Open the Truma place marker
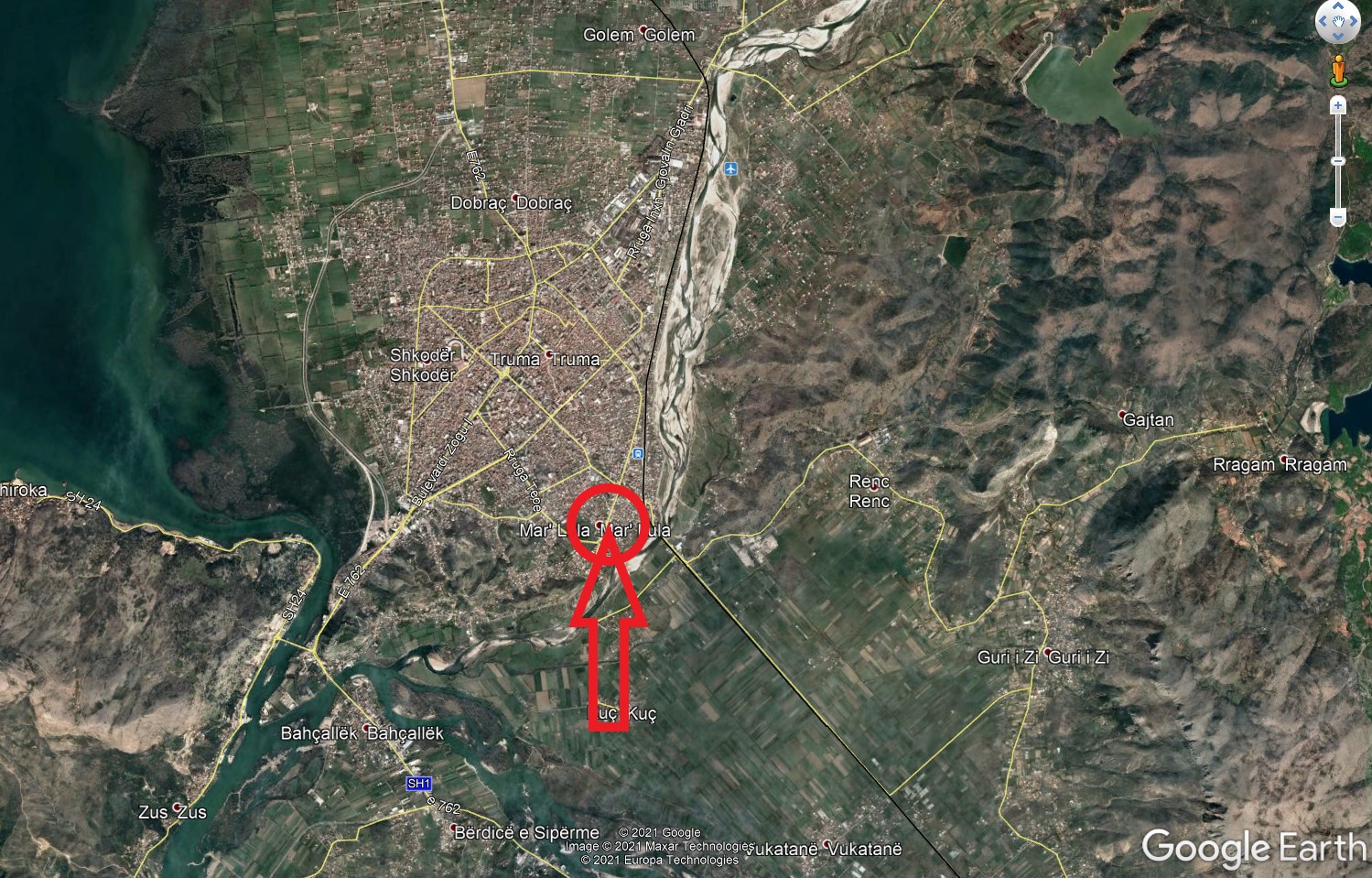Viewport: 1372px width, 878px height. coord(549,353)
